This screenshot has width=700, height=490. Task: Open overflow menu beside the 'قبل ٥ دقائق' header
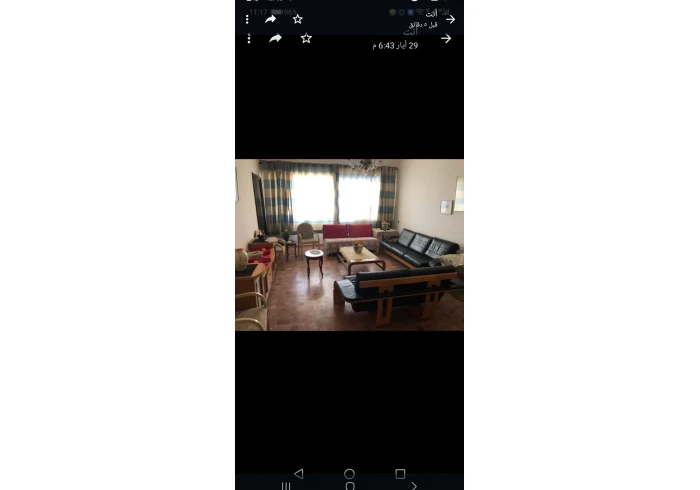tap(247, 19)
